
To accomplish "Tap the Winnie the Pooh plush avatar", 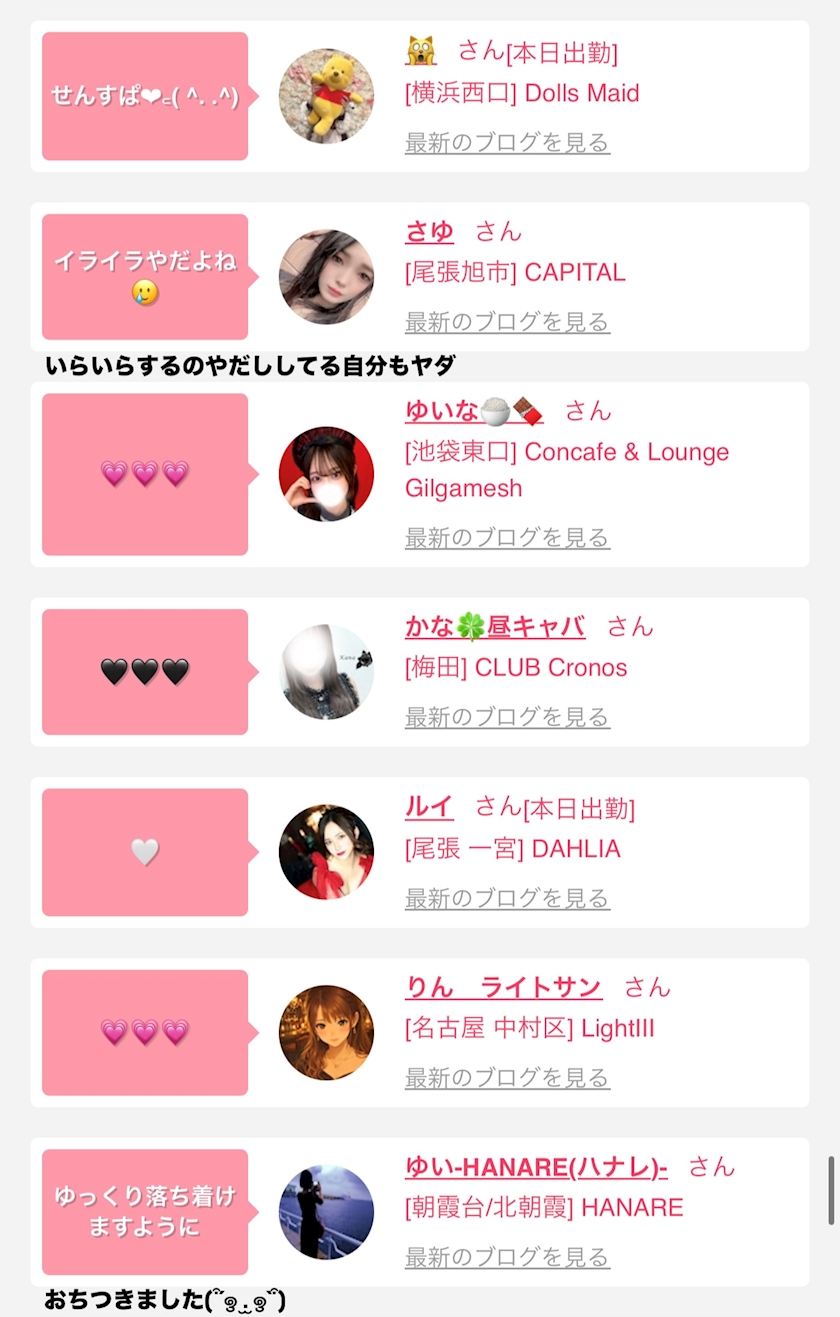I will click(x=326, y=96).
